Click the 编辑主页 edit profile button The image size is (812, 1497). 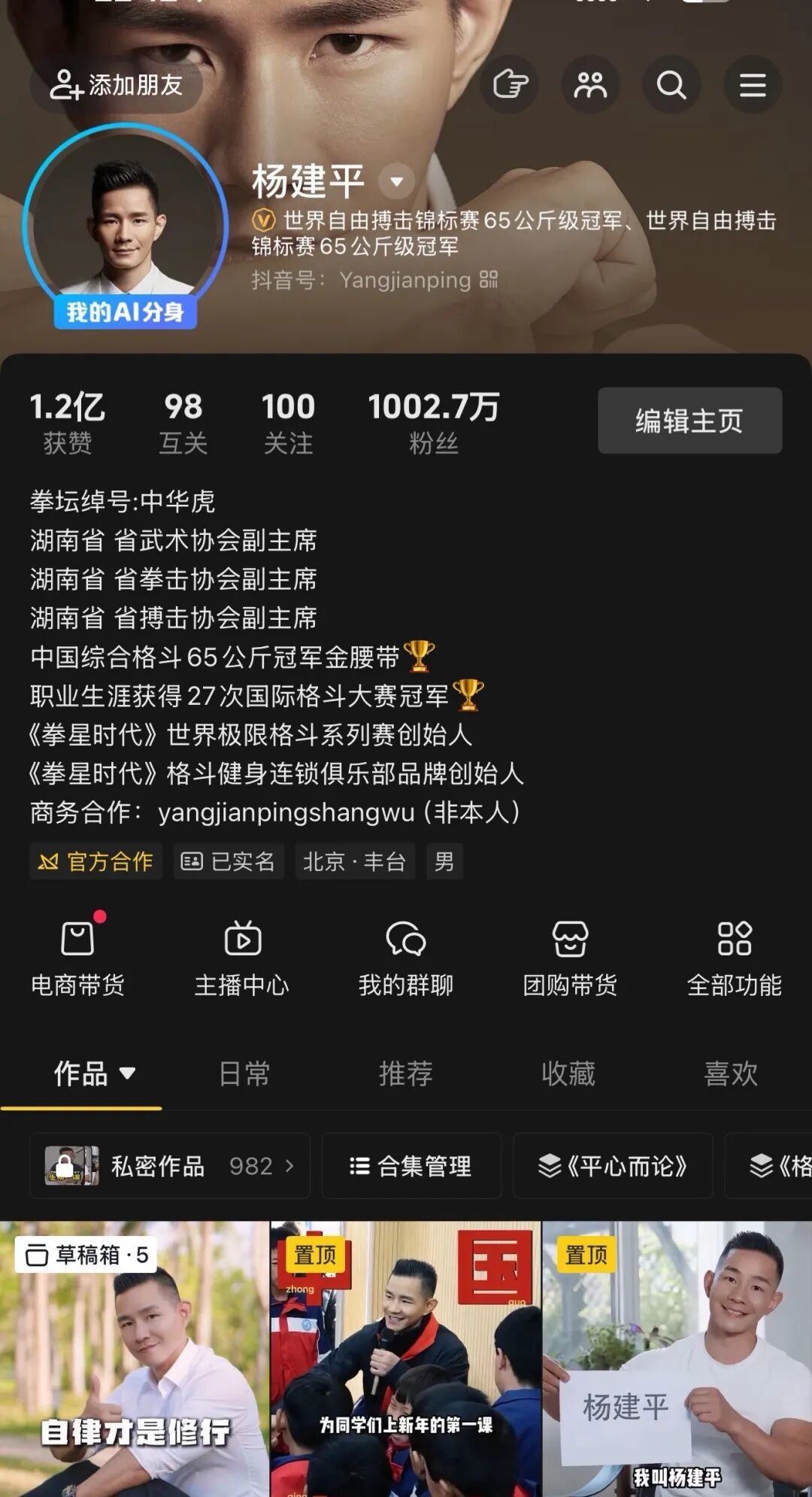[689, 421]
